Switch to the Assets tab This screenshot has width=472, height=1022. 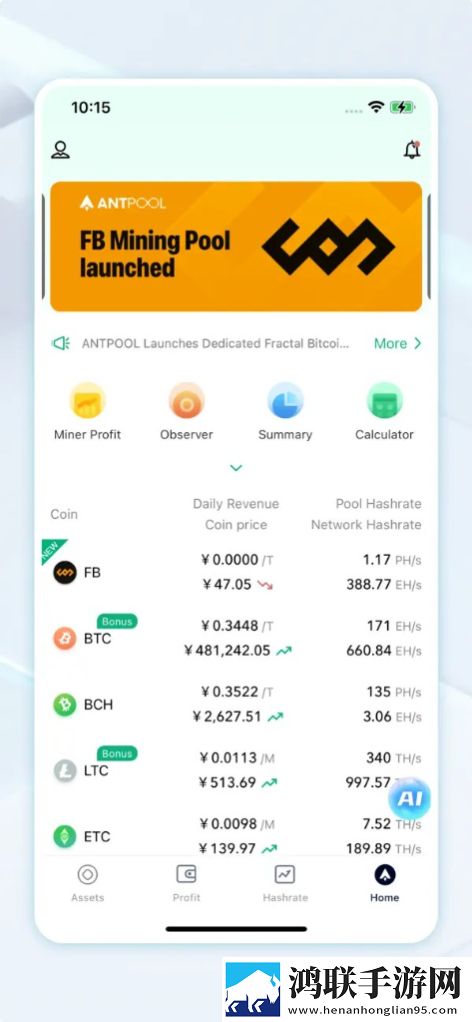[x=87, y=884]
